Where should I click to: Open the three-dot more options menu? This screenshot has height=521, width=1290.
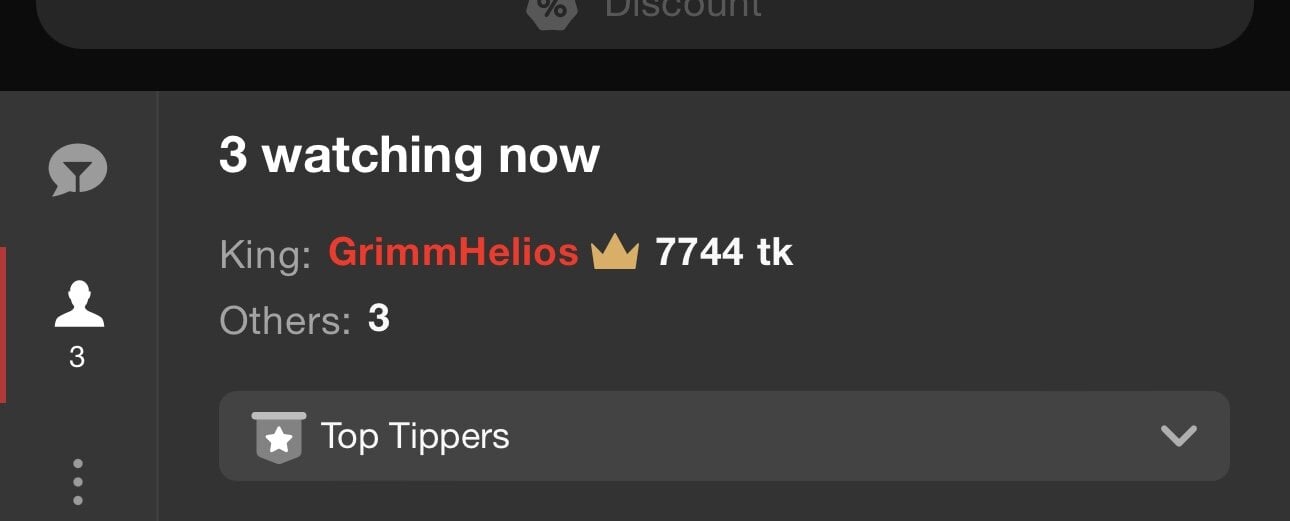tap(78, 482)
